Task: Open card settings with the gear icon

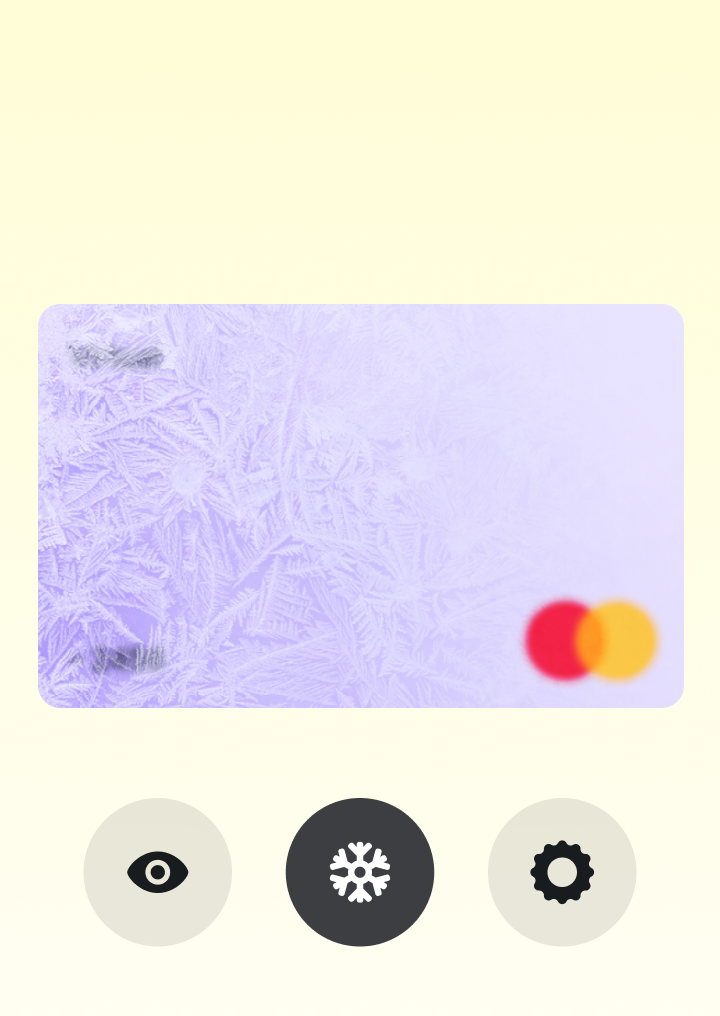Action: tap(562, 872)
